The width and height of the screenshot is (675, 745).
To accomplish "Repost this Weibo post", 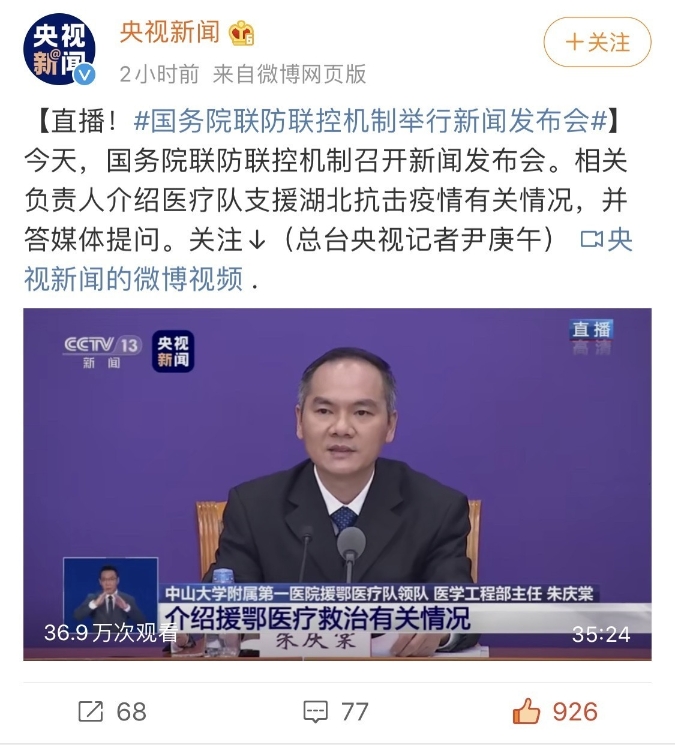I will click(x=112, y=711).
